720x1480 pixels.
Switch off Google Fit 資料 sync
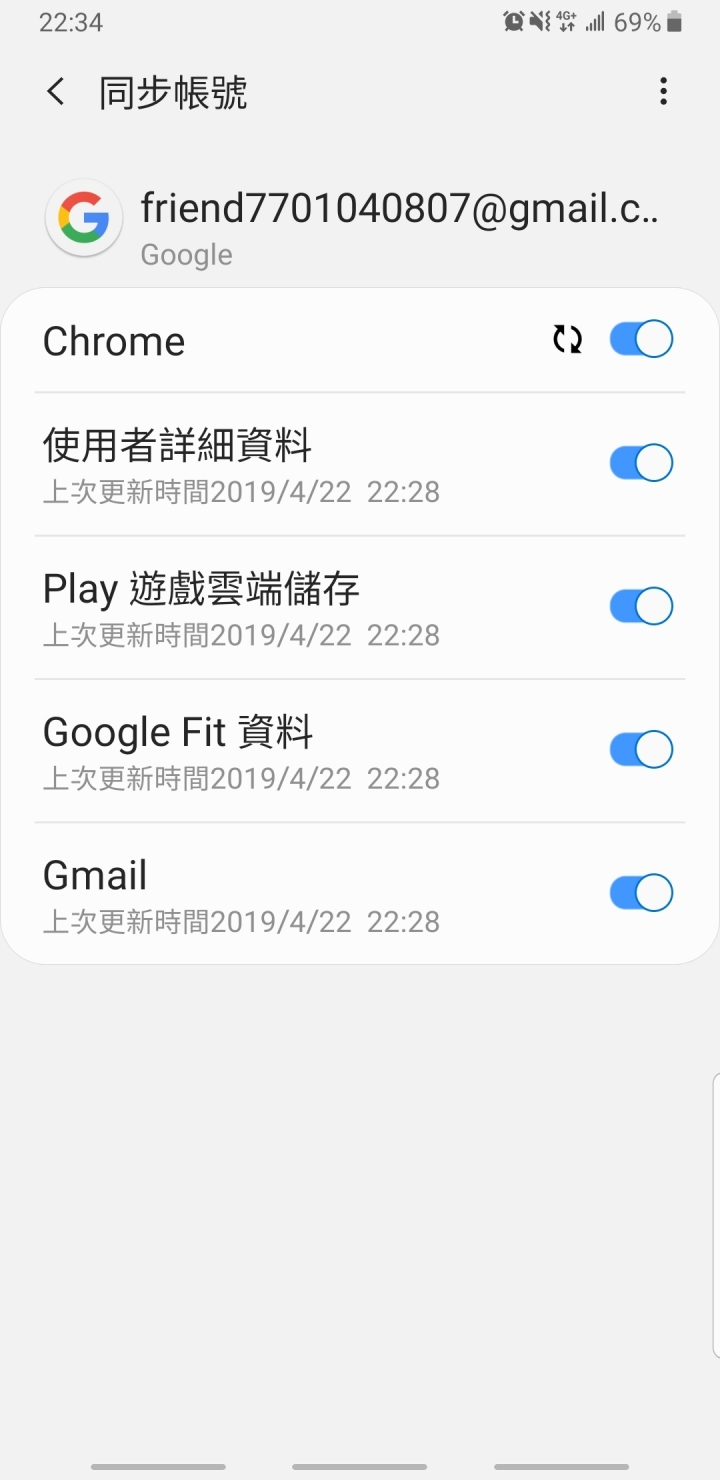click(x=641, y=749)
